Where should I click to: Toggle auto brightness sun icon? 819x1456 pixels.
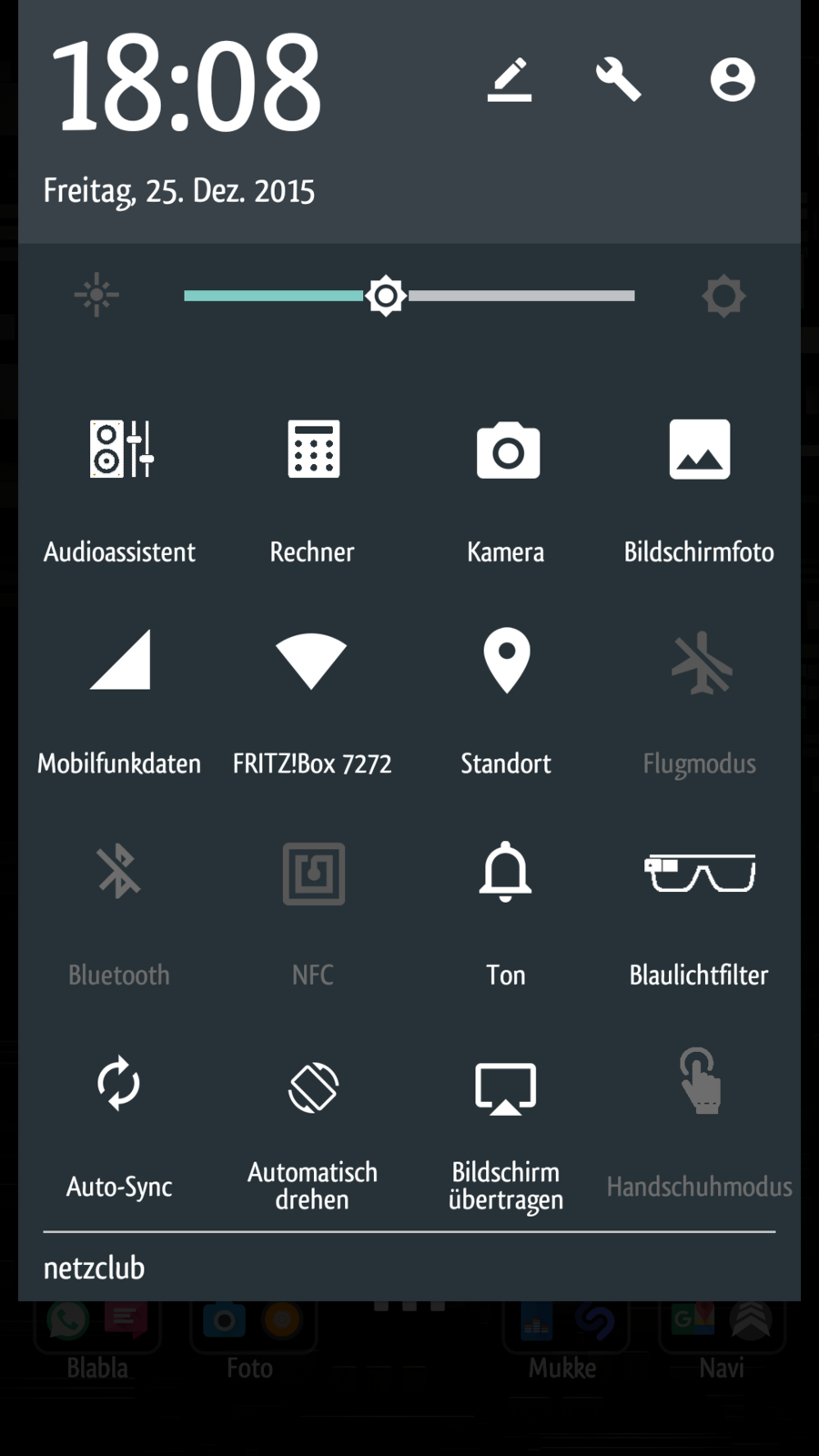point(723,296)
